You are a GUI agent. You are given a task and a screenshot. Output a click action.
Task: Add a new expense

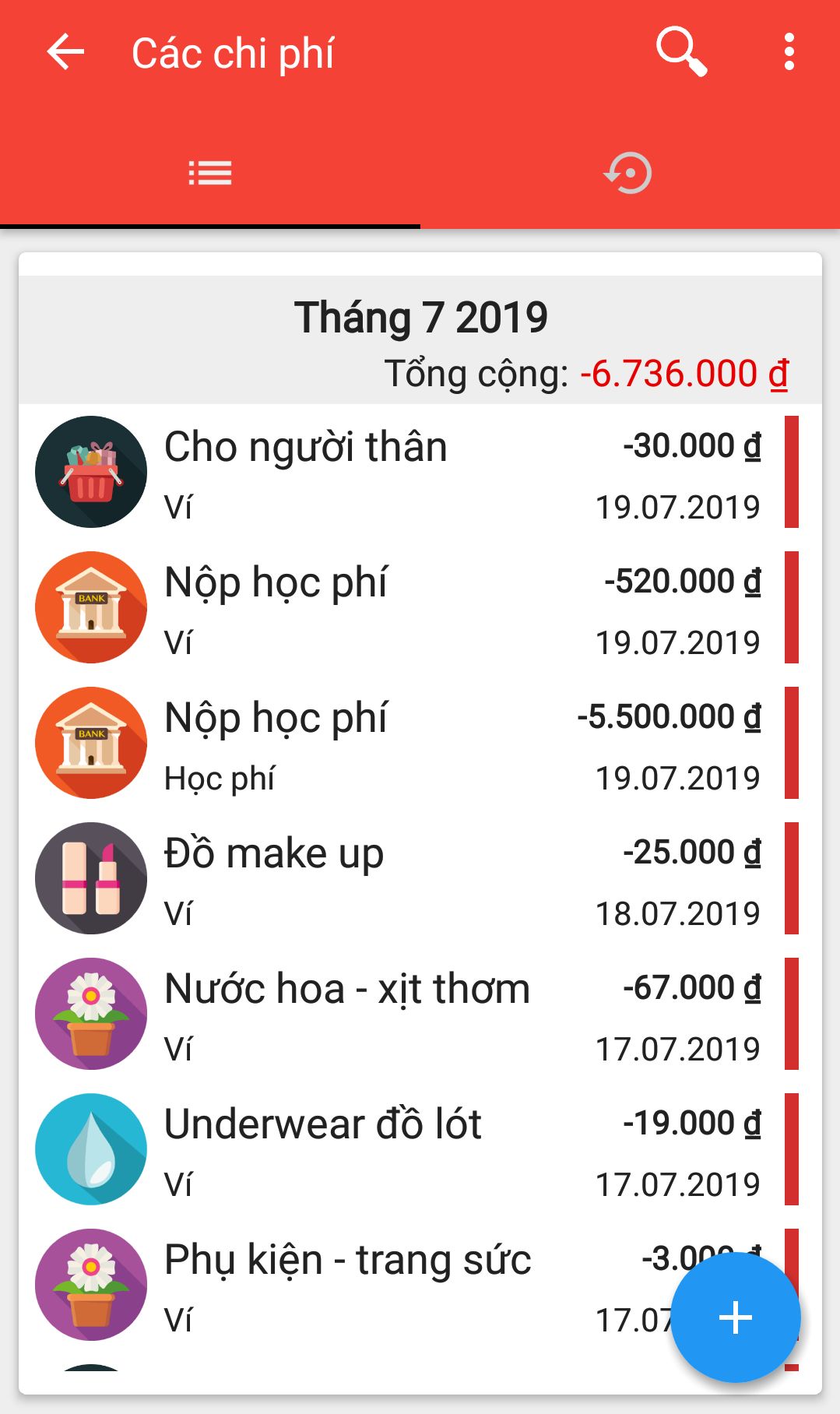[x=735, y=1317]
